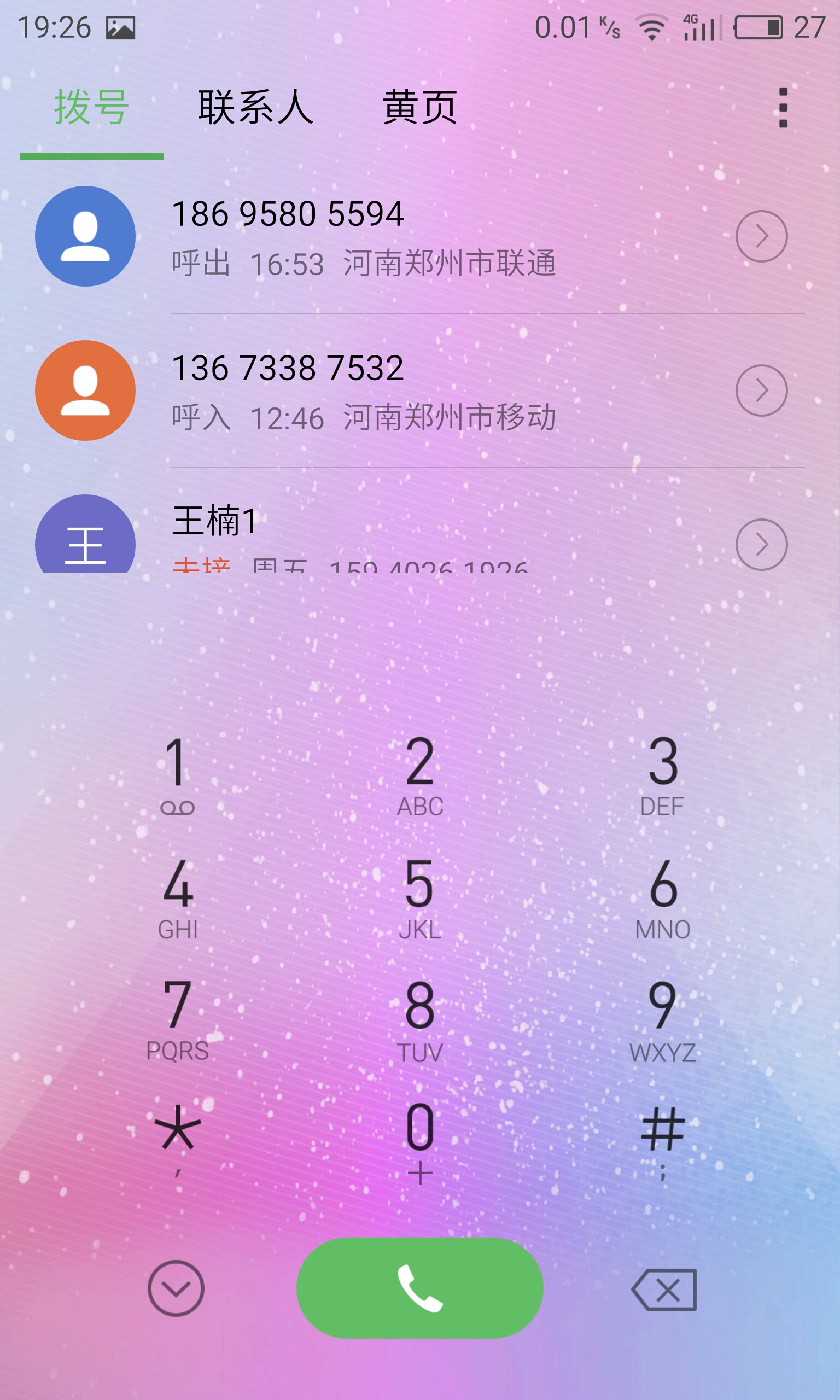Place the call with the green phone button
The width and height of the screenshot is (840, 1400).
tap(420, 1288)
